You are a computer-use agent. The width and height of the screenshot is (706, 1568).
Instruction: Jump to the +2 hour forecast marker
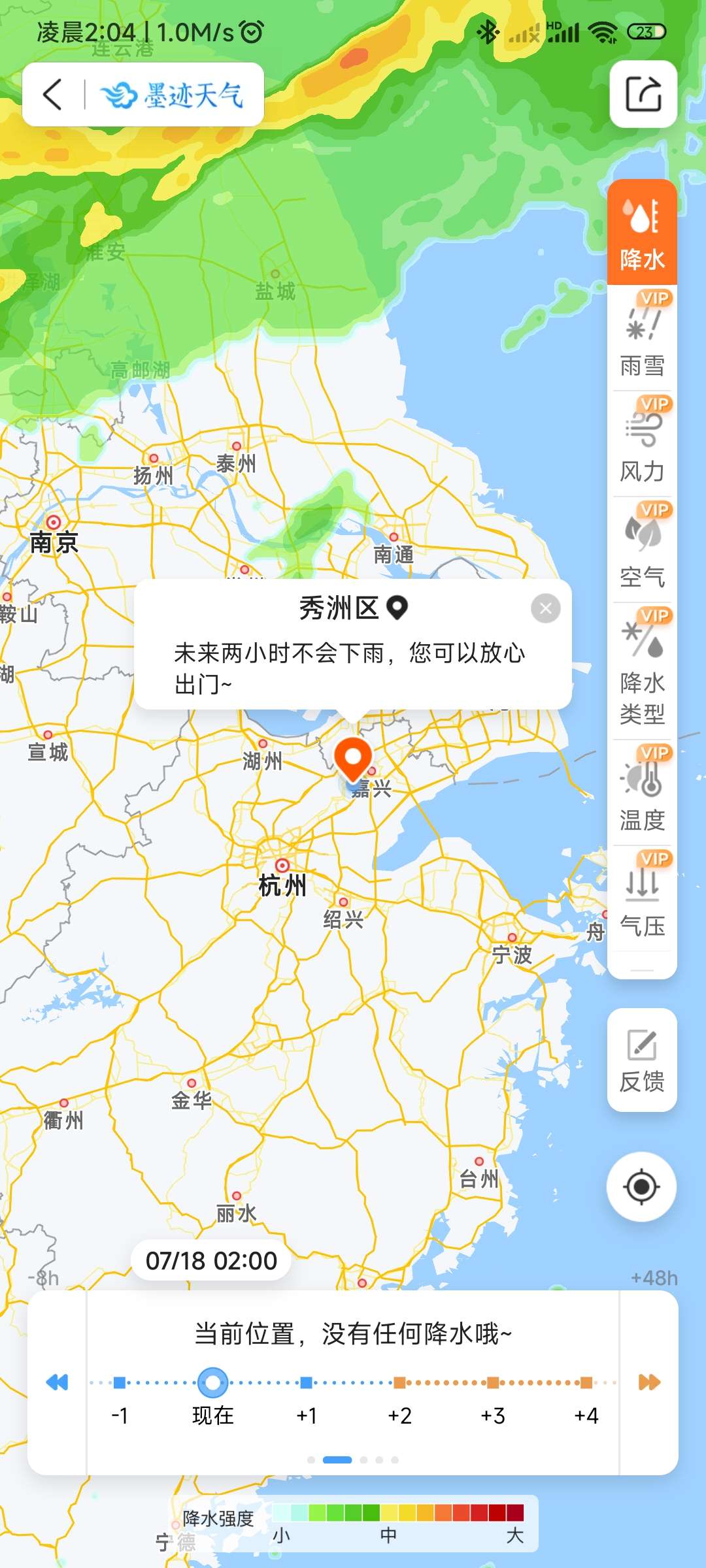click(x=399, y=1382)
